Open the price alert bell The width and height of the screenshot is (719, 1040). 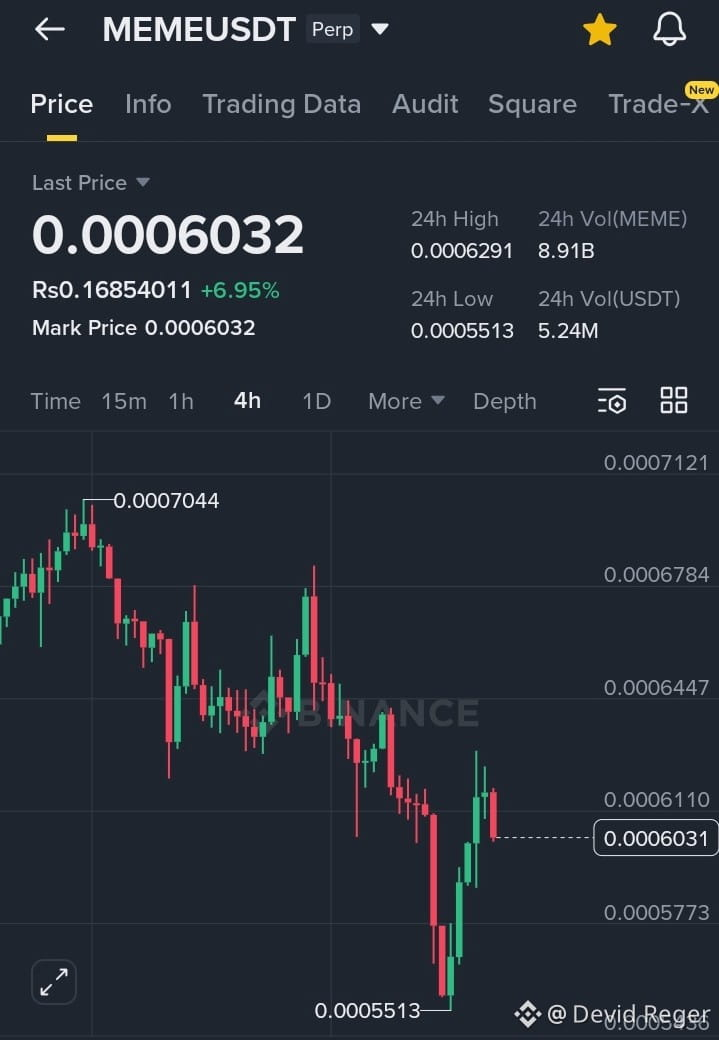[x=670, y=30]
